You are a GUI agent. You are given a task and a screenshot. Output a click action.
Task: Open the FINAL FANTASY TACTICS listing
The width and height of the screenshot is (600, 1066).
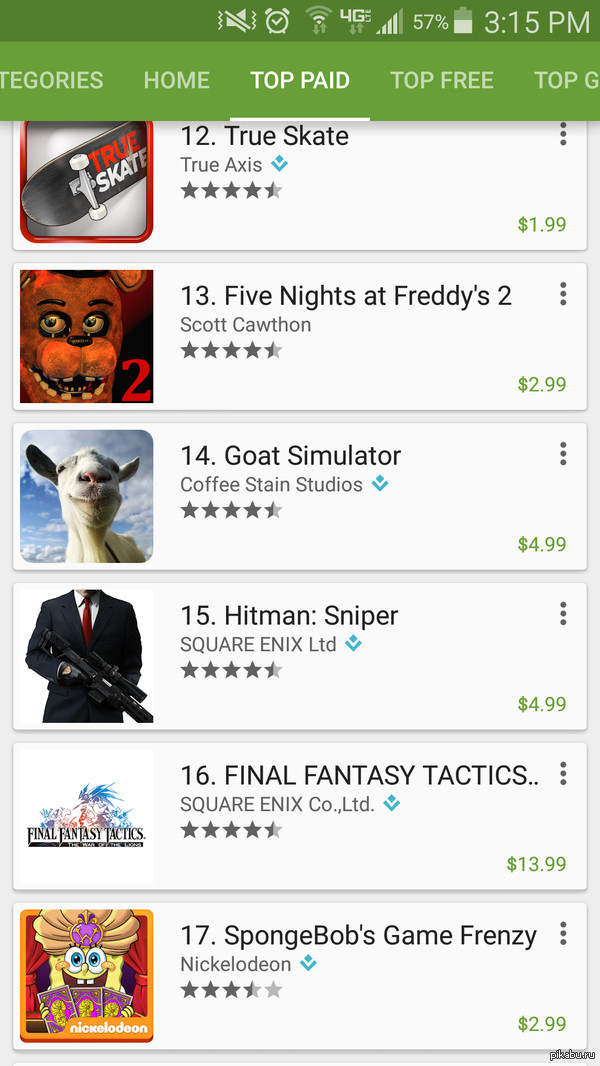click(355, 776)
